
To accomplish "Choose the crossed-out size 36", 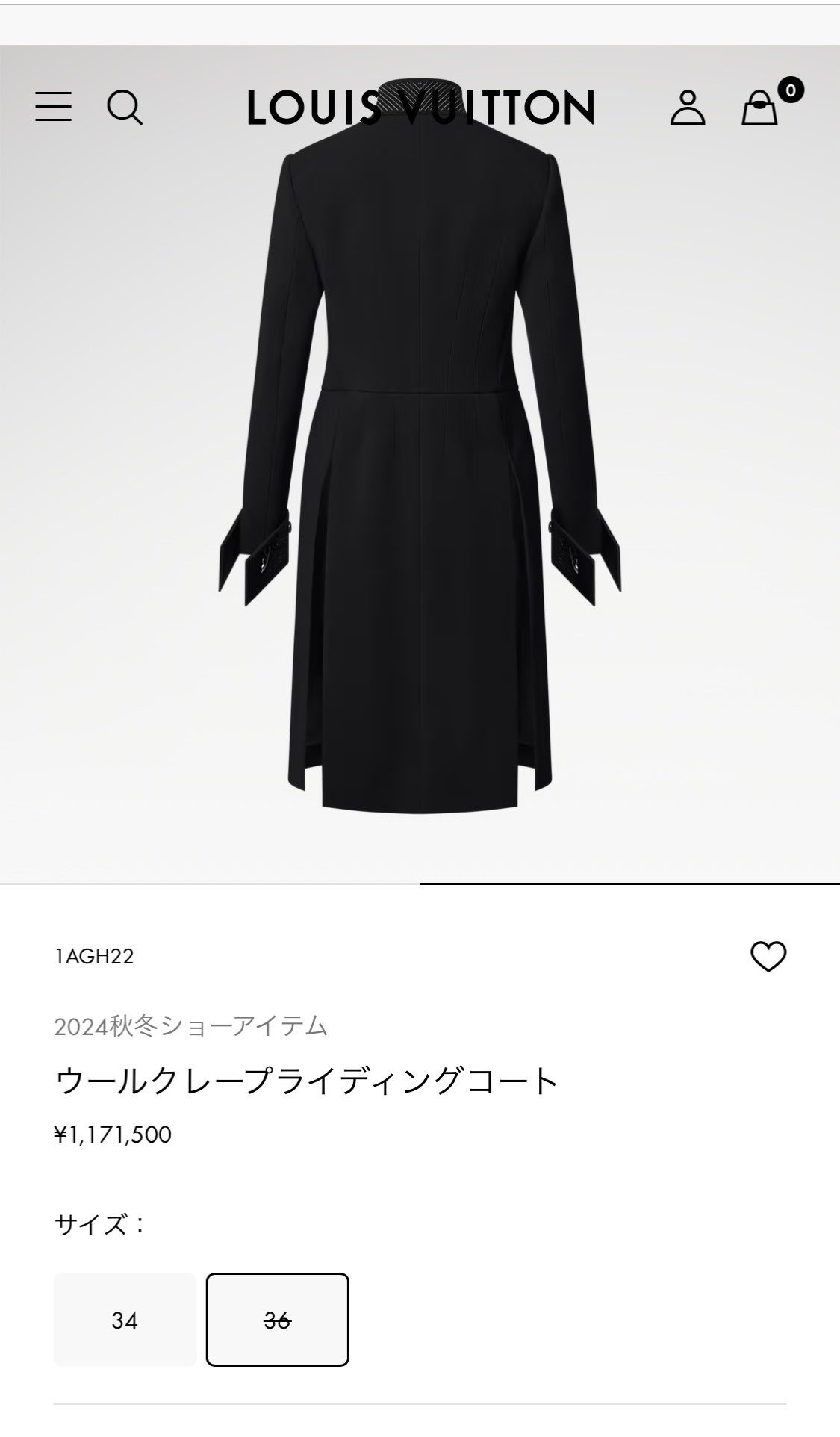I will pos(277,1320).
